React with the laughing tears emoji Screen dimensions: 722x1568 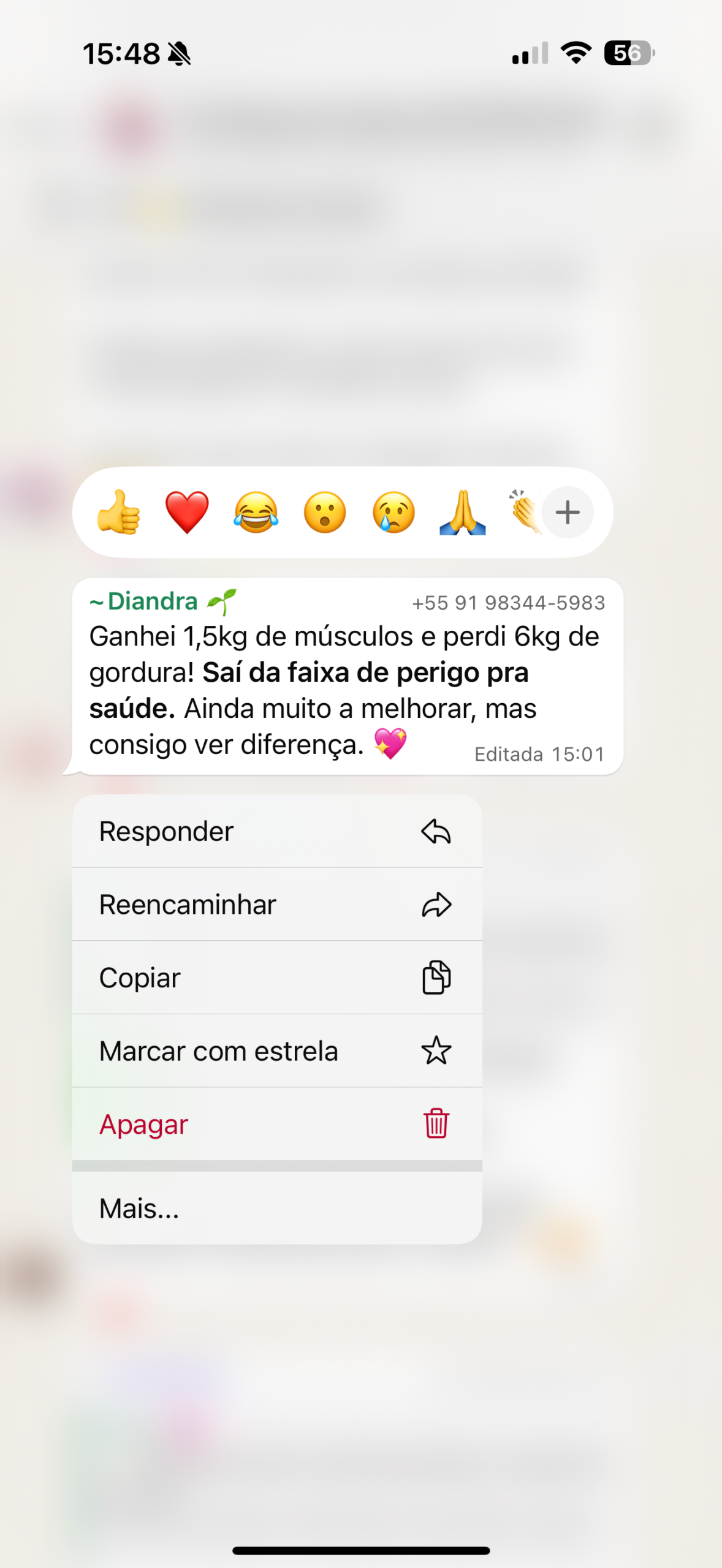[x=256, y=512]
